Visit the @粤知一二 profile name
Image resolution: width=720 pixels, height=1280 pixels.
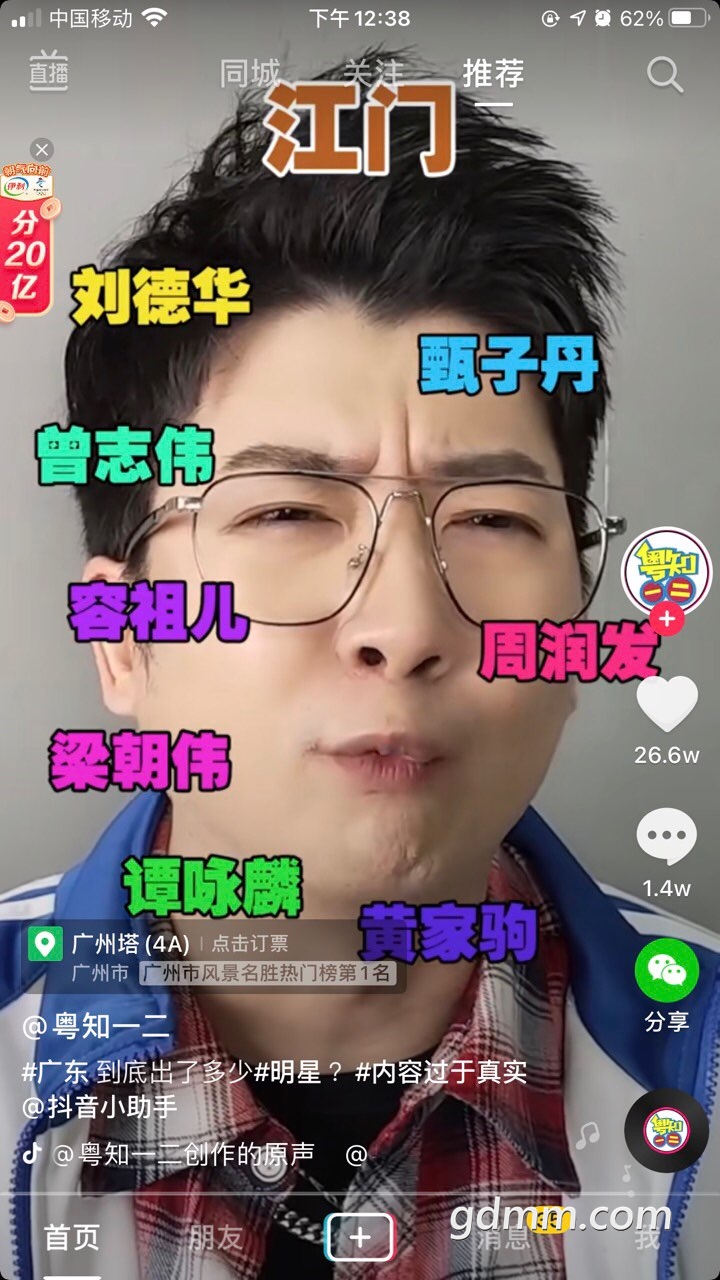pos(97,1027)
